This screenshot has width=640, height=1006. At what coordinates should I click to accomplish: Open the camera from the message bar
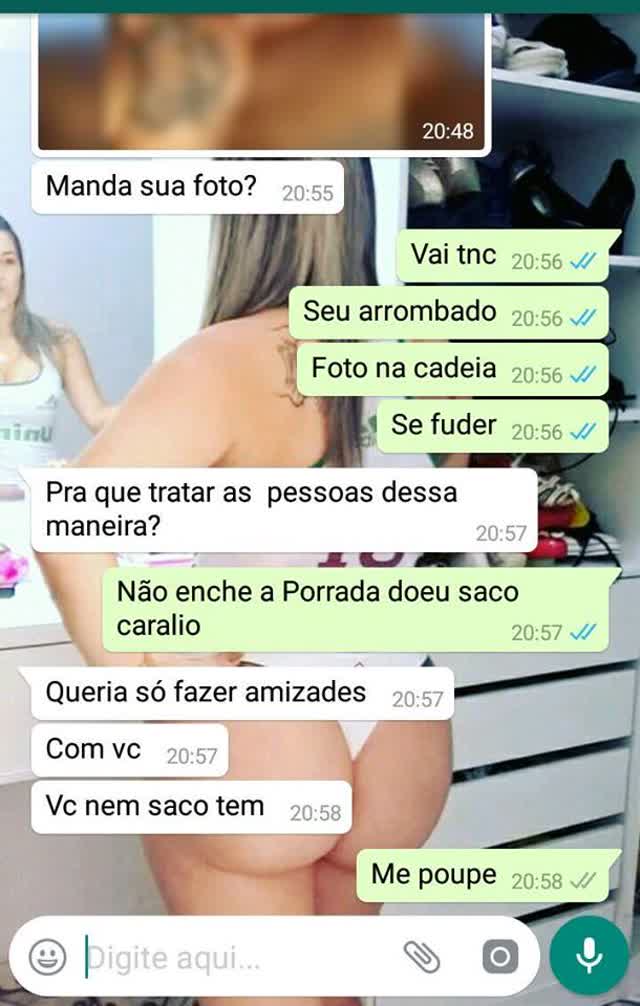point(500,957)
